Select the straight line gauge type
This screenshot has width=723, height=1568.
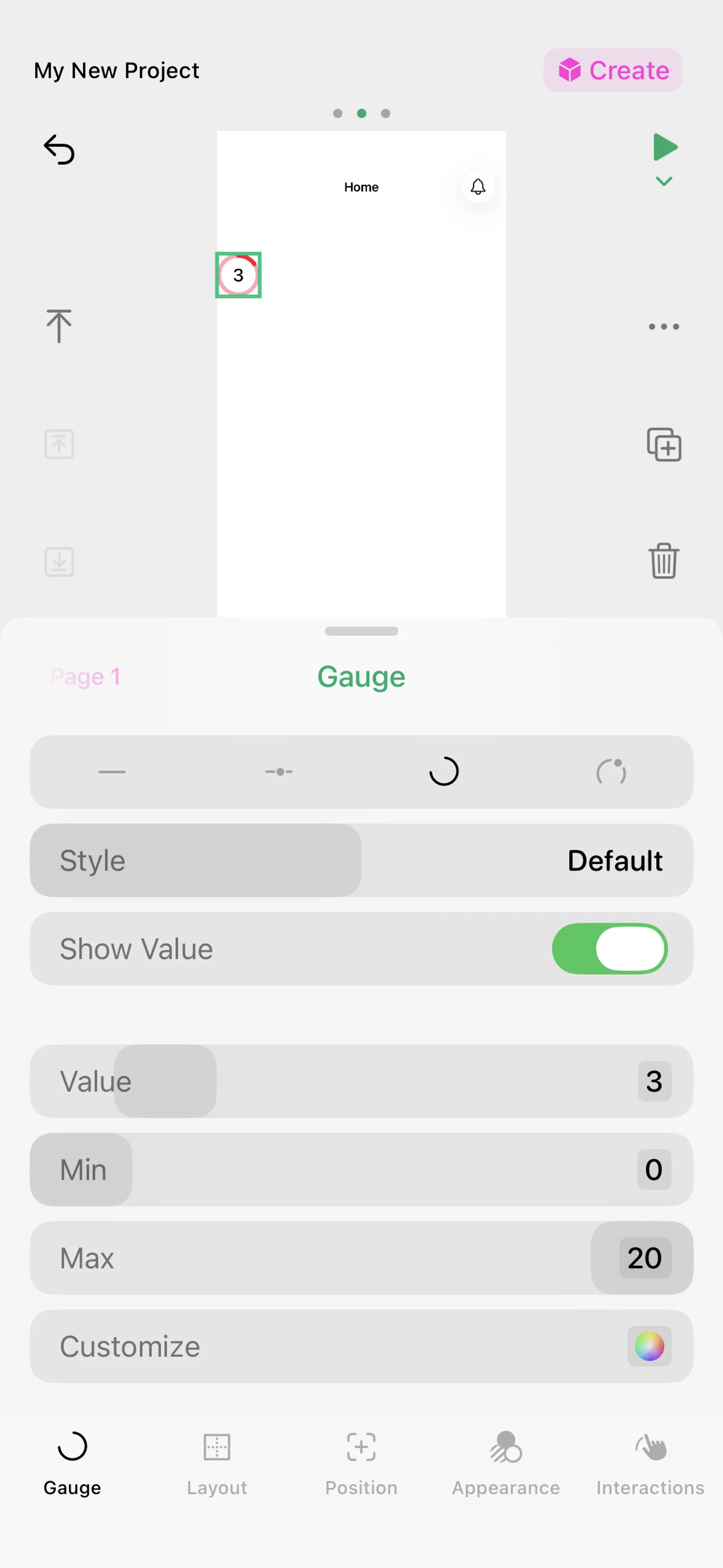[x=112, y=772]
